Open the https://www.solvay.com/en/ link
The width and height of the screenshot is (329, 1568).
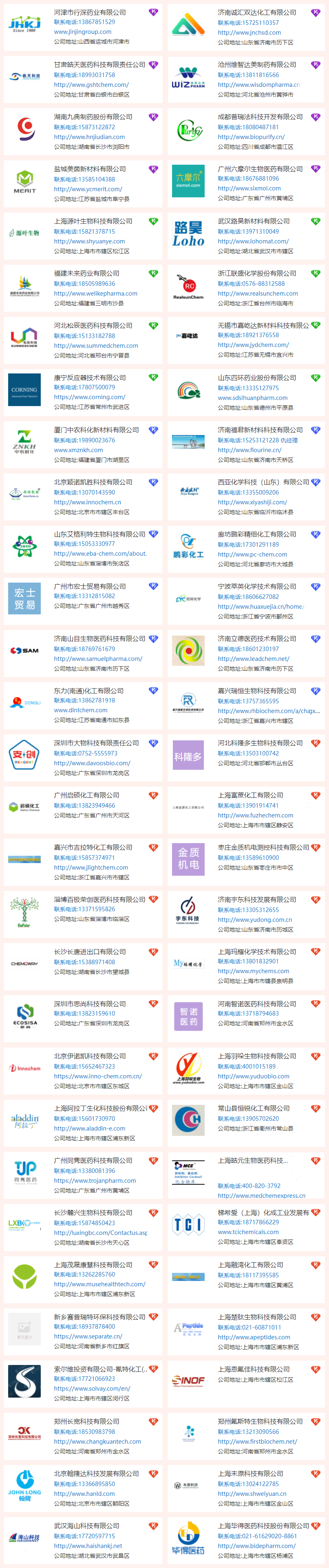point(92,1389)
